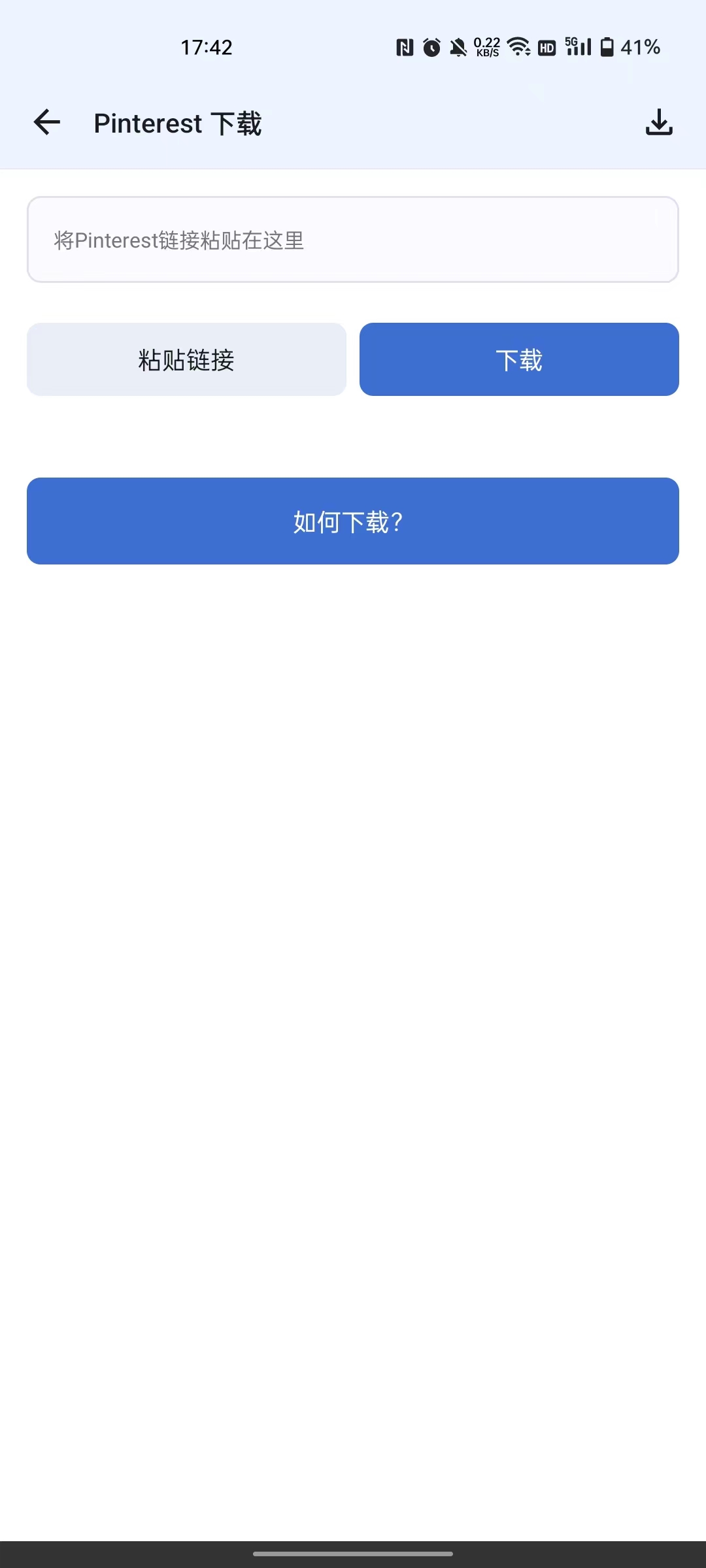Image resolution: width=706 pixels, height=1568 pixels.
Task: Tap the Pinterest 下载 title text
Action: coord(178,123)
